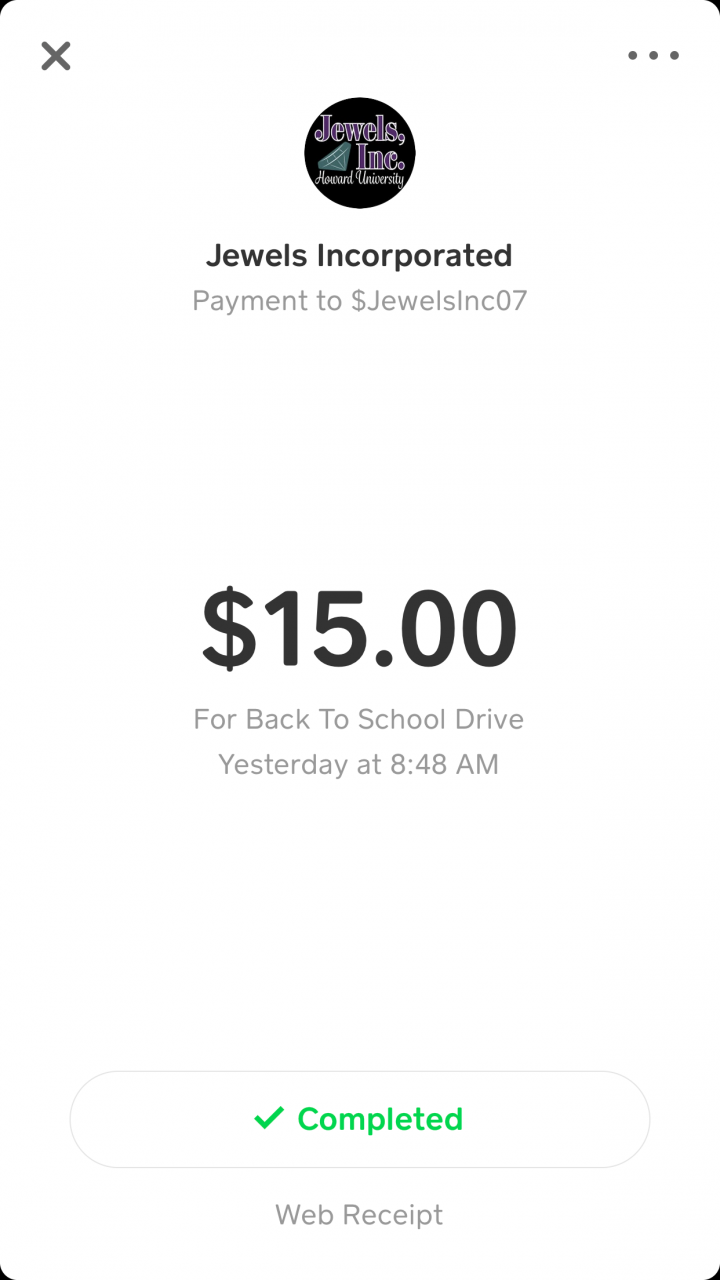Tap the Completed status button
The width and height of the screenshot is (720, 1280).
360,1119
